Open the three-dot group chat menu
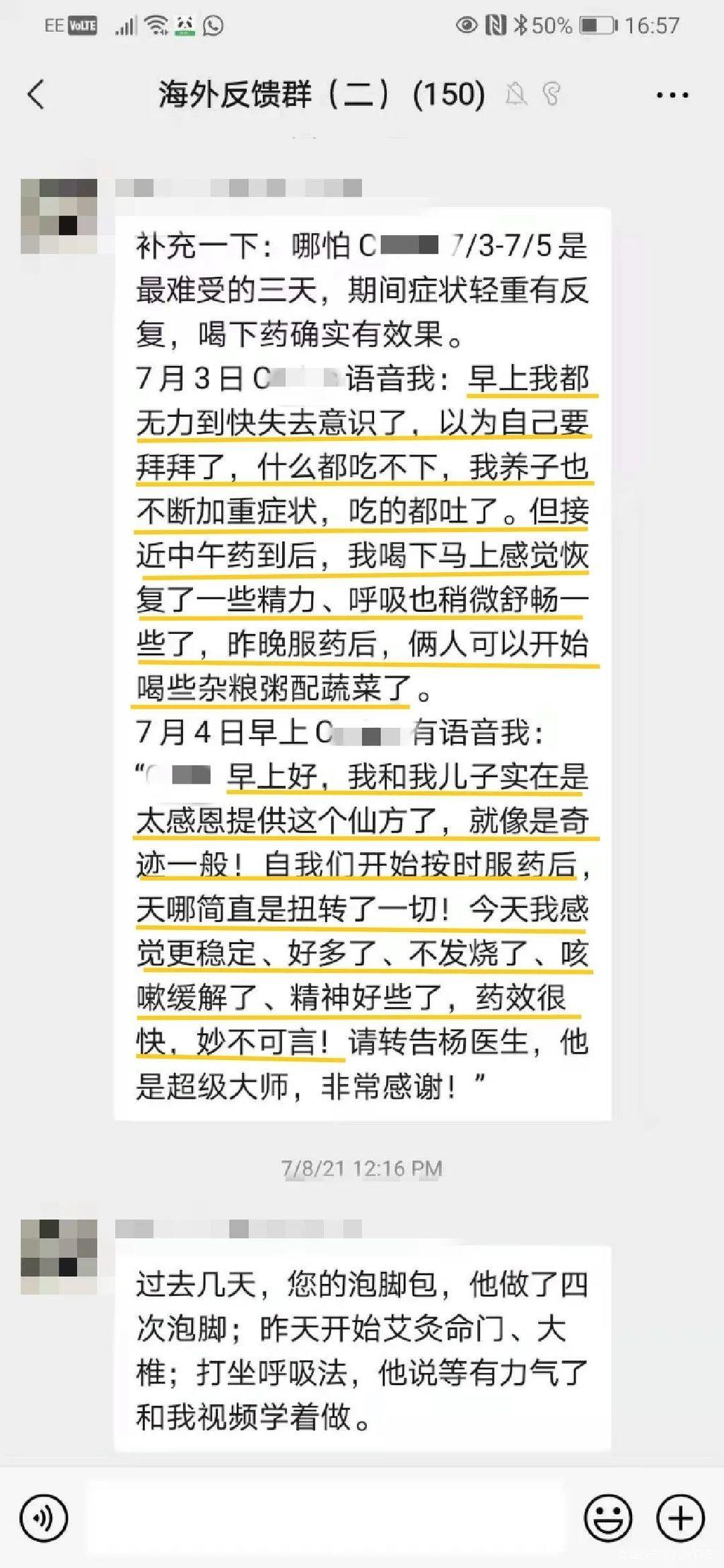This screenshot has width=724, height=1568. [x=672, y=95]
